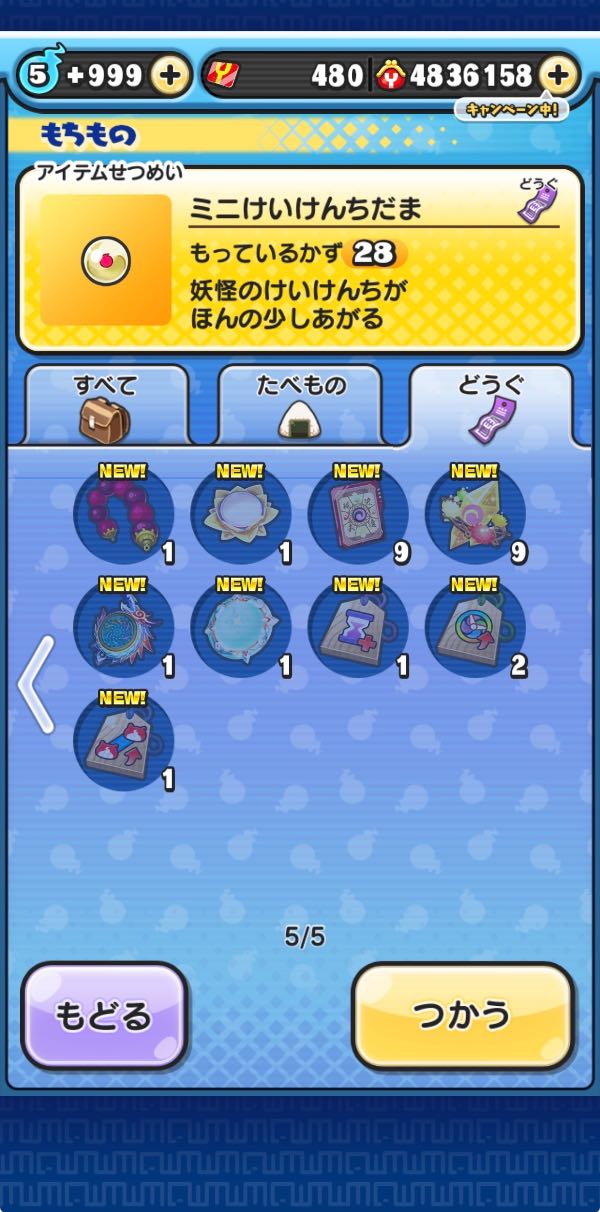
Task: Switch to the たべもの tab
Action: coord(299,404)
